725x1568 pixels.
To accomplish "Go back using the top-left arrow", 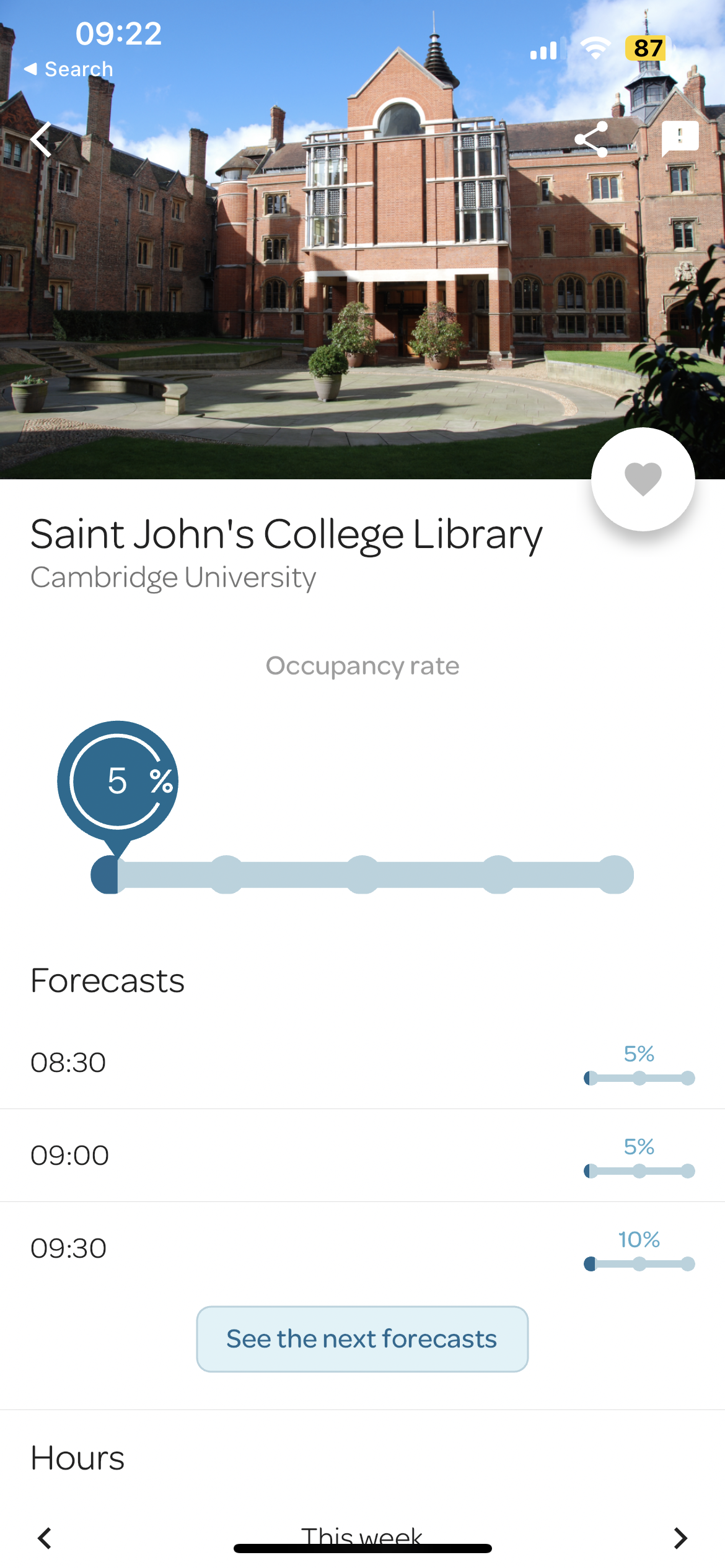I will coord(42,139).
